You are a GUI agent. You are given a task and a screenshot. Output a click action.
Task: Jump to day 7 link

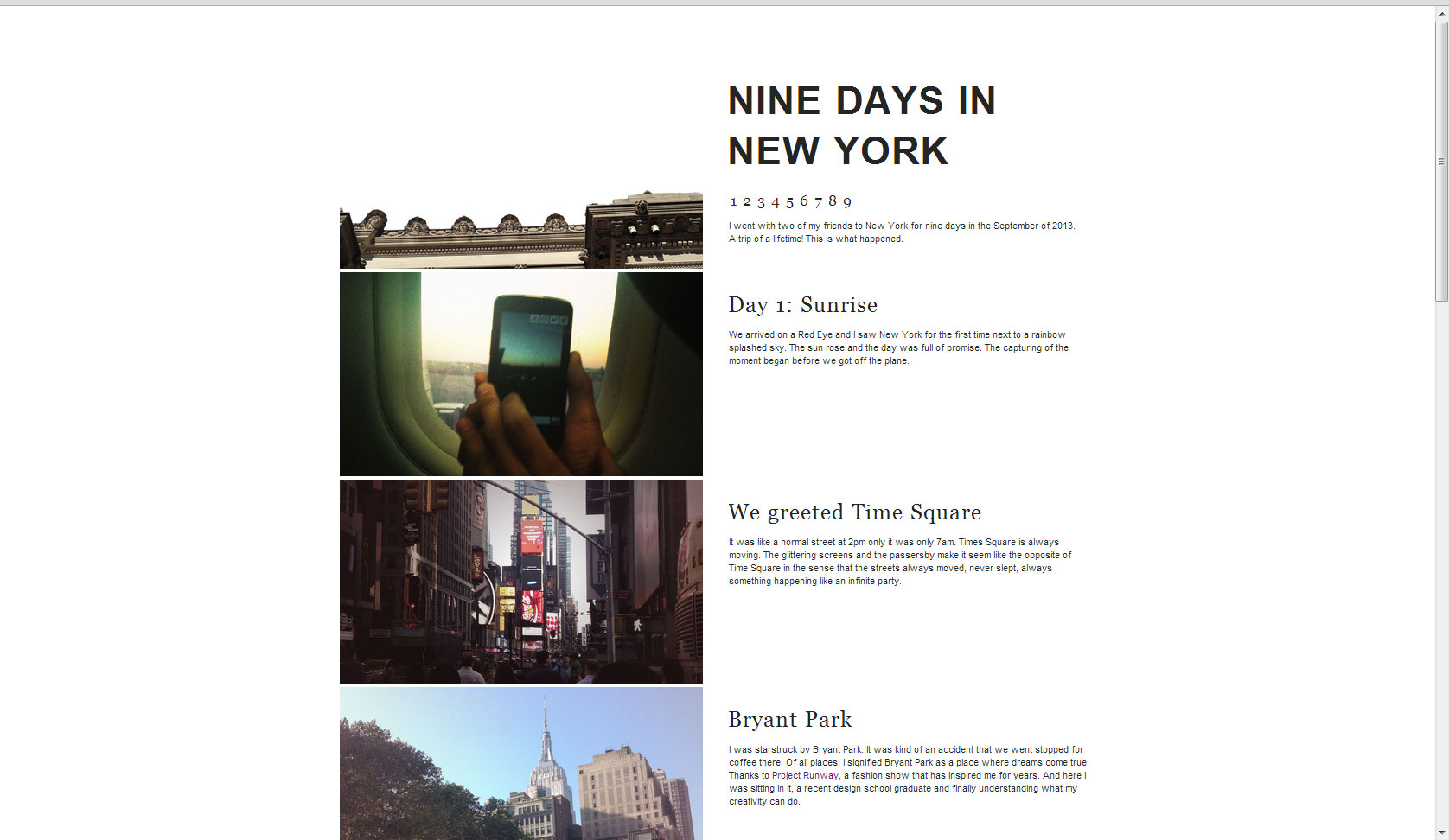(x=818, y=202)
